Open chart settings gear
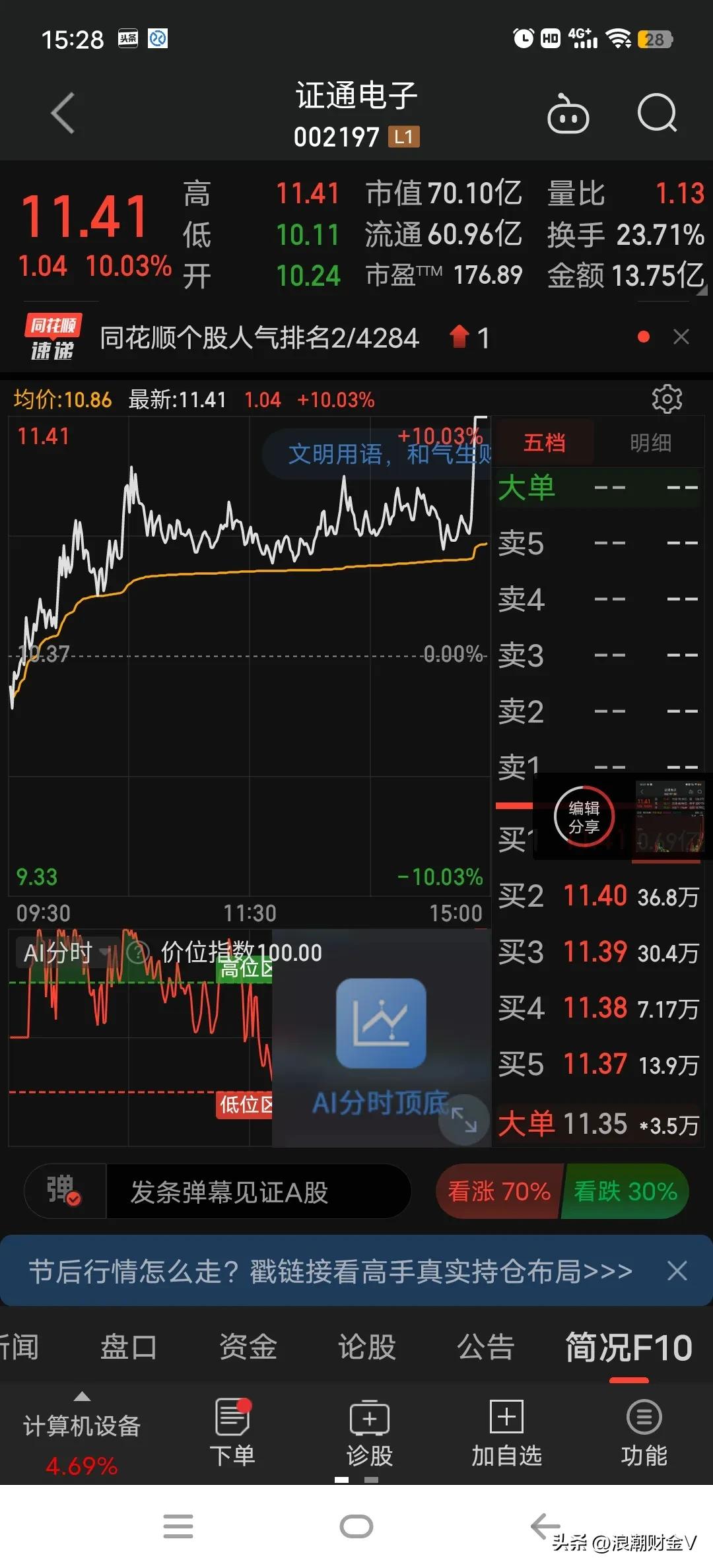This screenshot has height=1568, width=713. (x=667, y=399)
